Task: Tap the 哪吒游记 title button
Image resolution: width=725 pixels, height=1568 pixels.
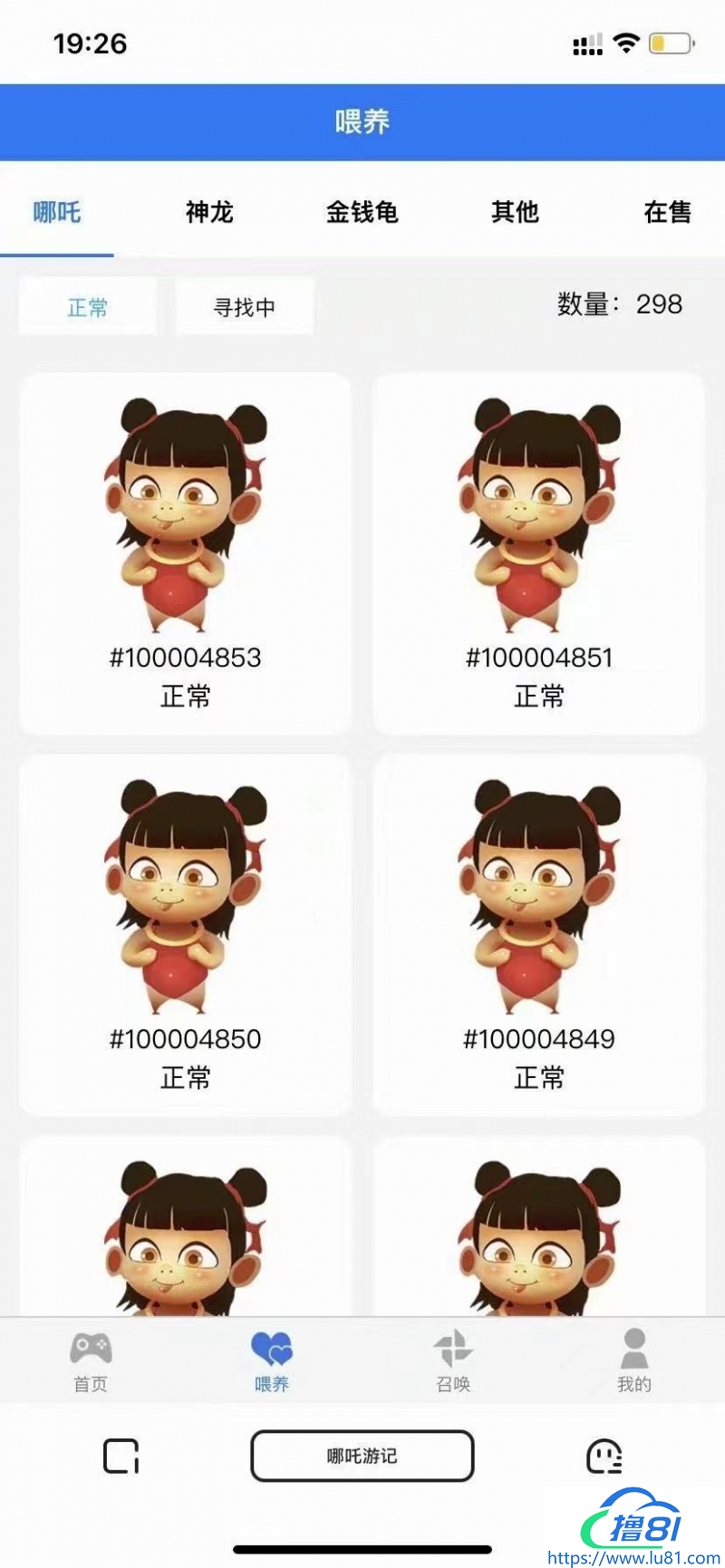Action: 362,1456
